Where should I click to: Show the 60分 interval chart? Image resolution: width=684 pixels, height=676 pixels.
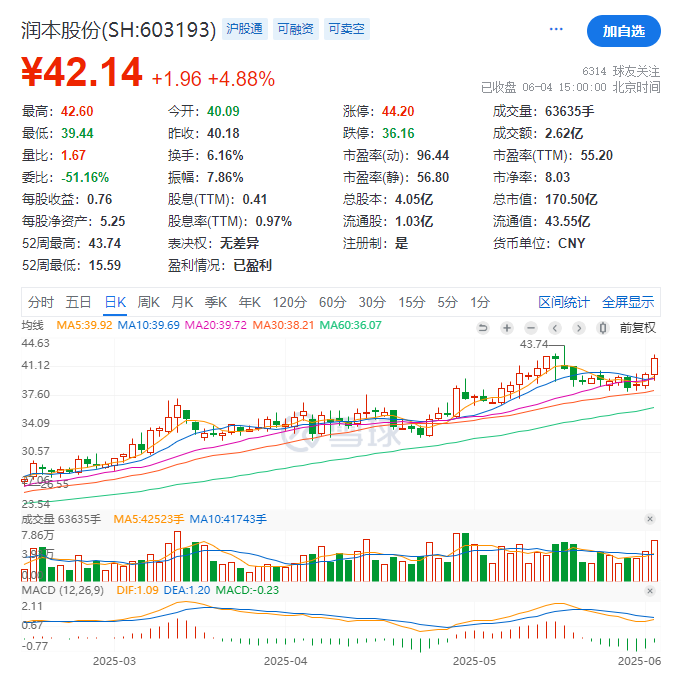point(332,302)
